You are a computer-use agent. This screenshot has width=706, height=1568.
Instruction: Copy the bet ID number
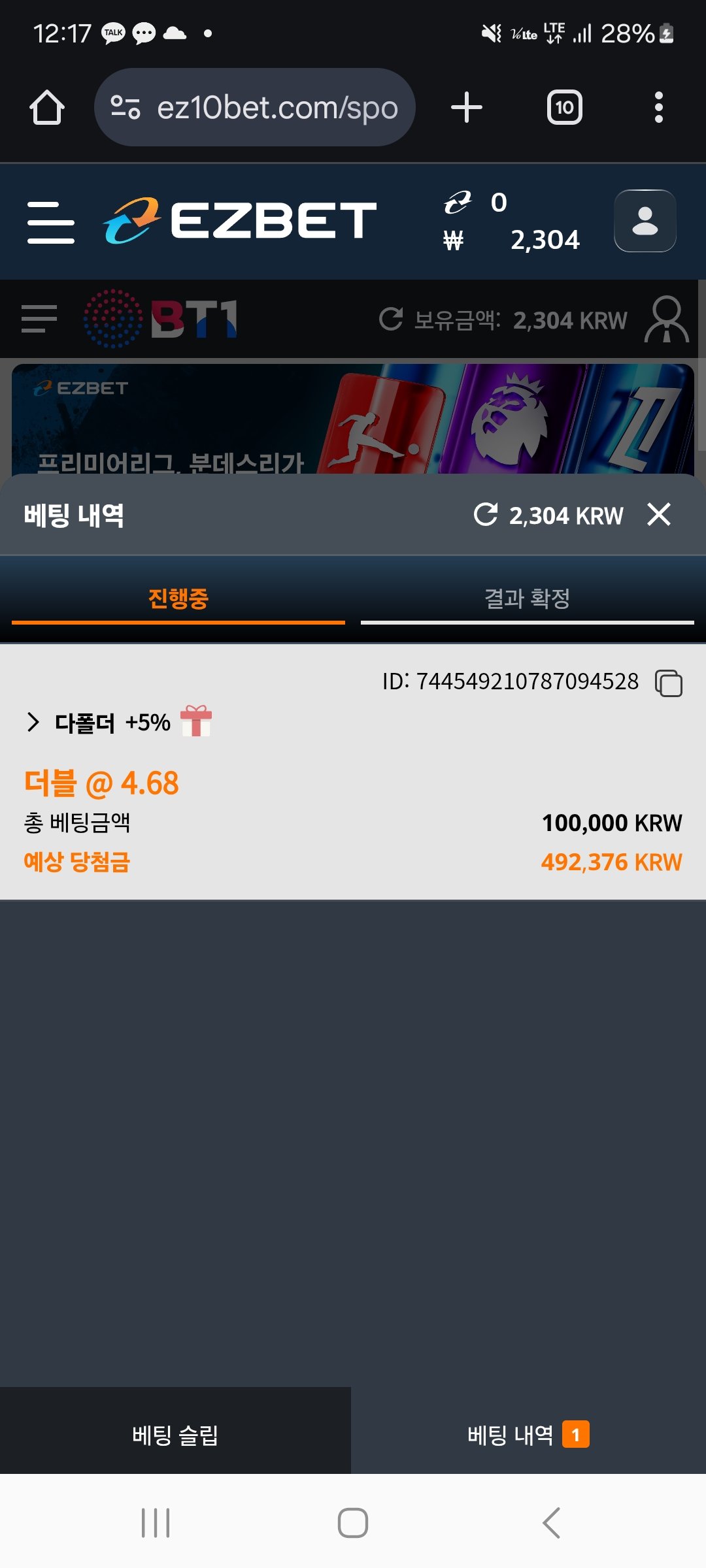click(x=669, y=683)
